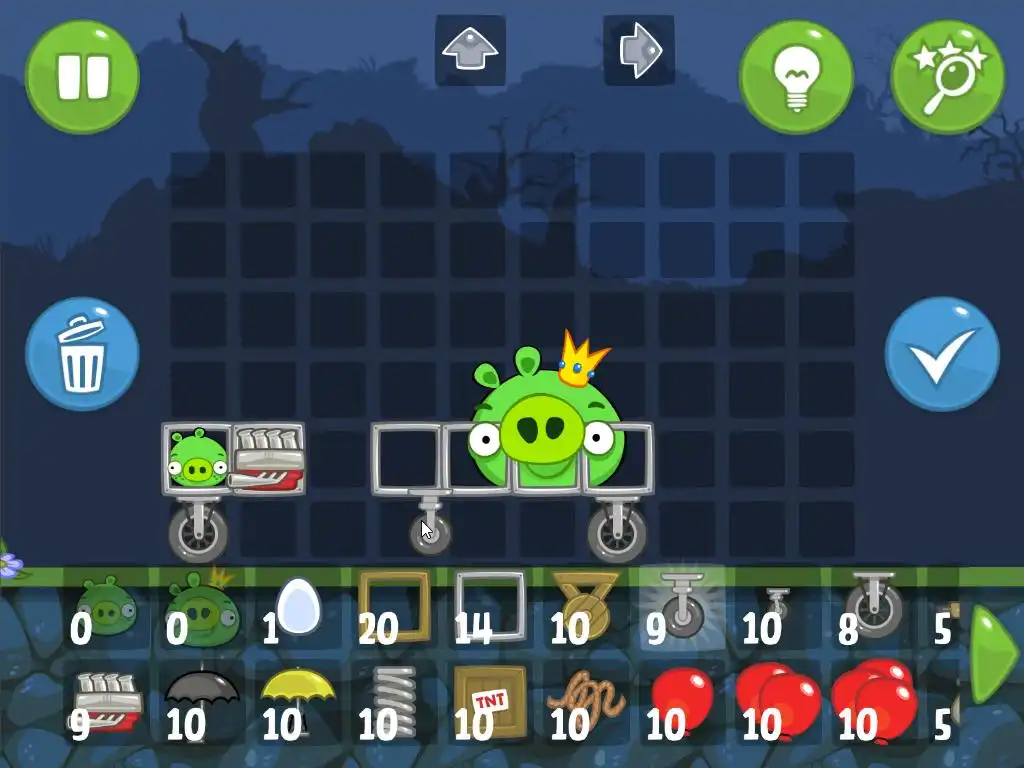Clear the build with the trash can
This screenshot has height=768, width=1024.
click(82, 354)
